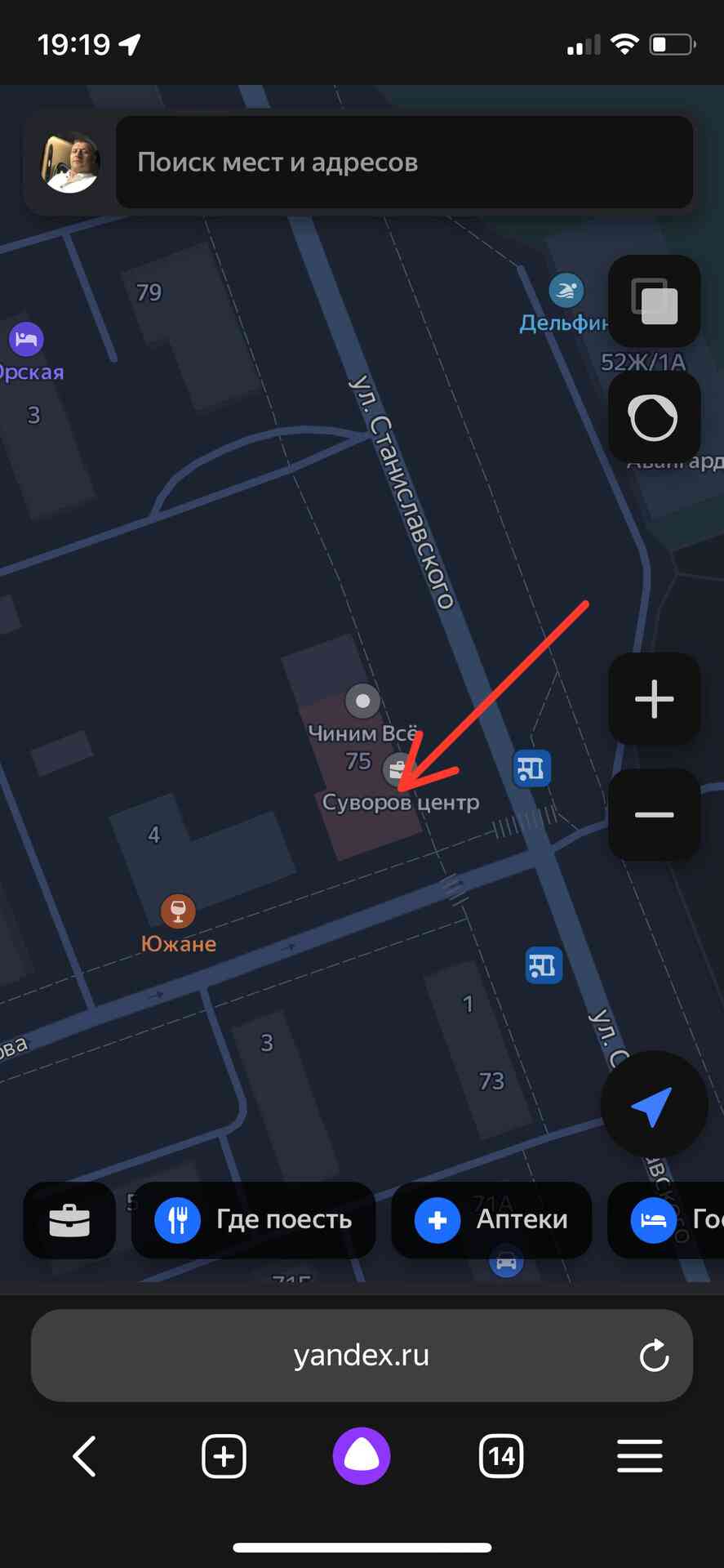Screen dimensions: 724x1568
Task: Center map on my location
Action: pyautogui.click(x=653, y=1106)
